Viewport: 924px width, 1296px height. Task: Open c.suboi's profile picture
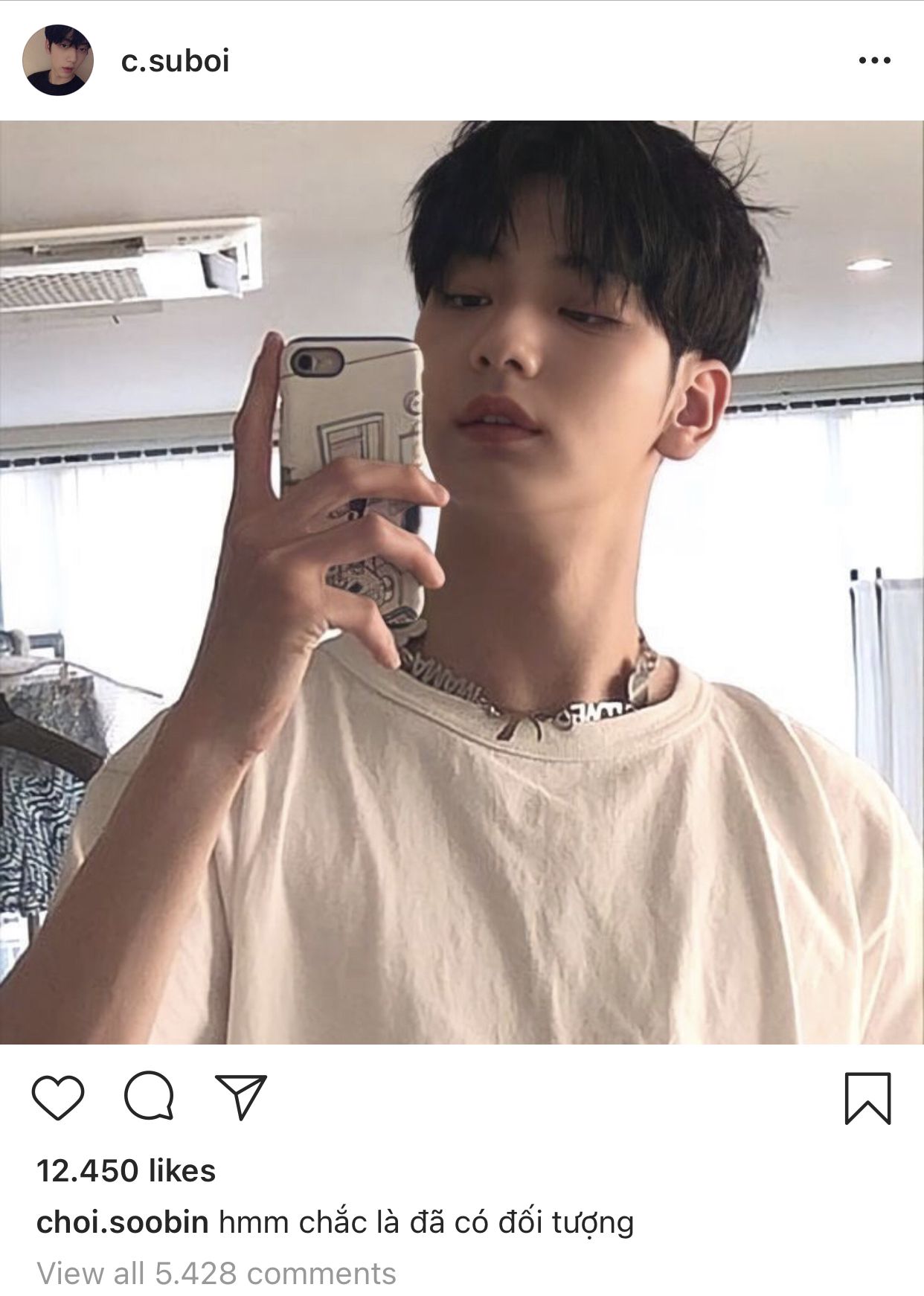(58, 60)
